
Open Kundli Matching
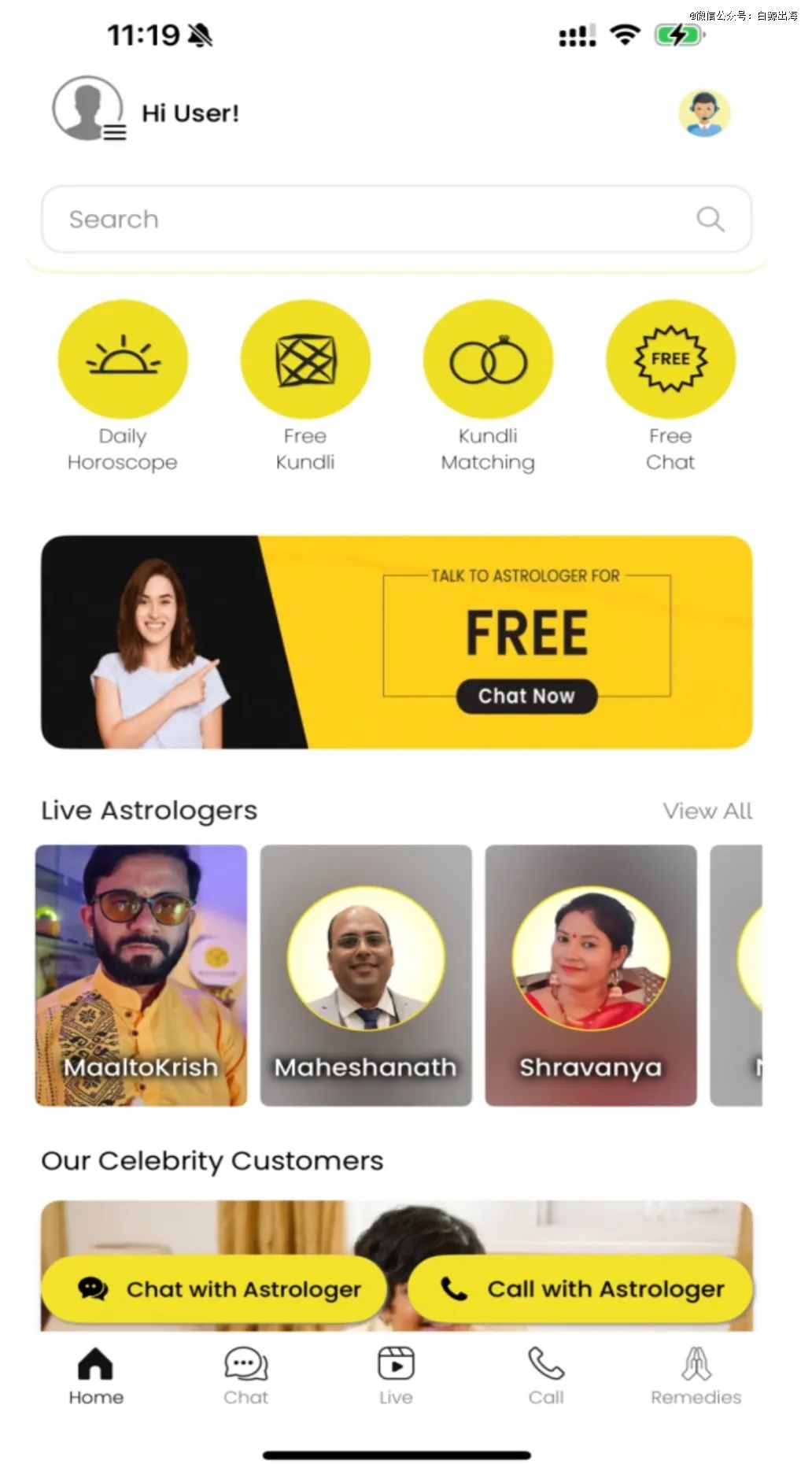[x=488, y=360]
